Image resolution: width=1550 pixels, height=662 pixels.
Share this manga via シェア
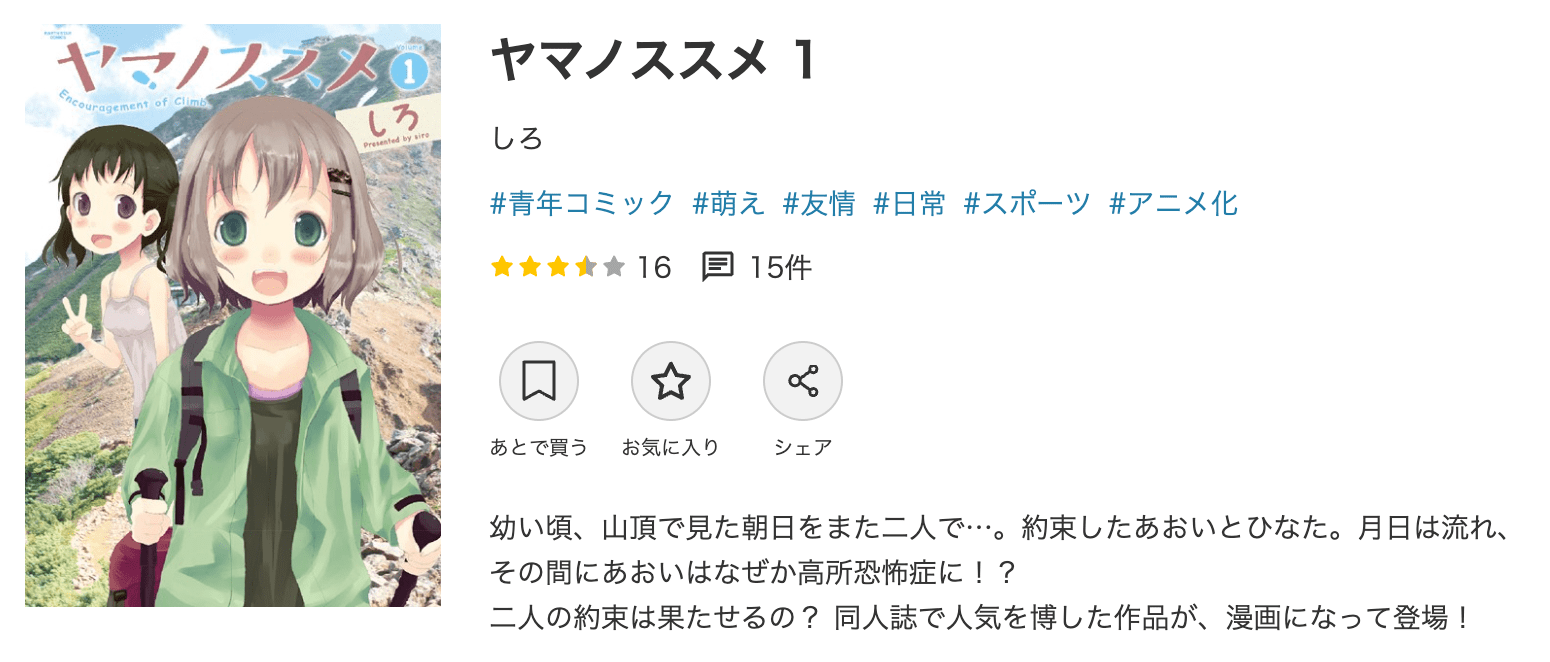tap(802, 381)
